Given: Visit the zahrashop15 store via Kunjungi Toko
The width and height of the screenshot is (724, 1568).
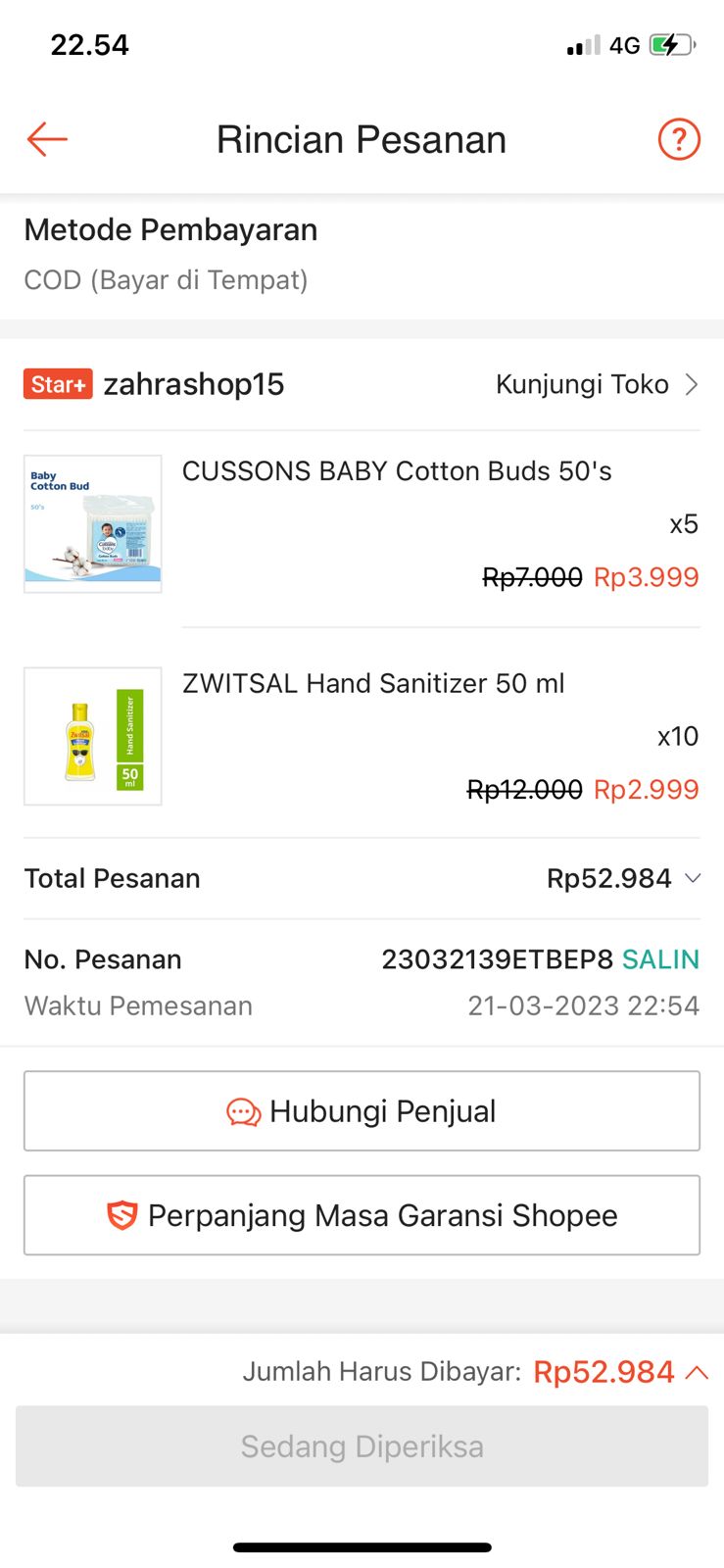Looking at the screenshot, I should click(x=596, y=384).
